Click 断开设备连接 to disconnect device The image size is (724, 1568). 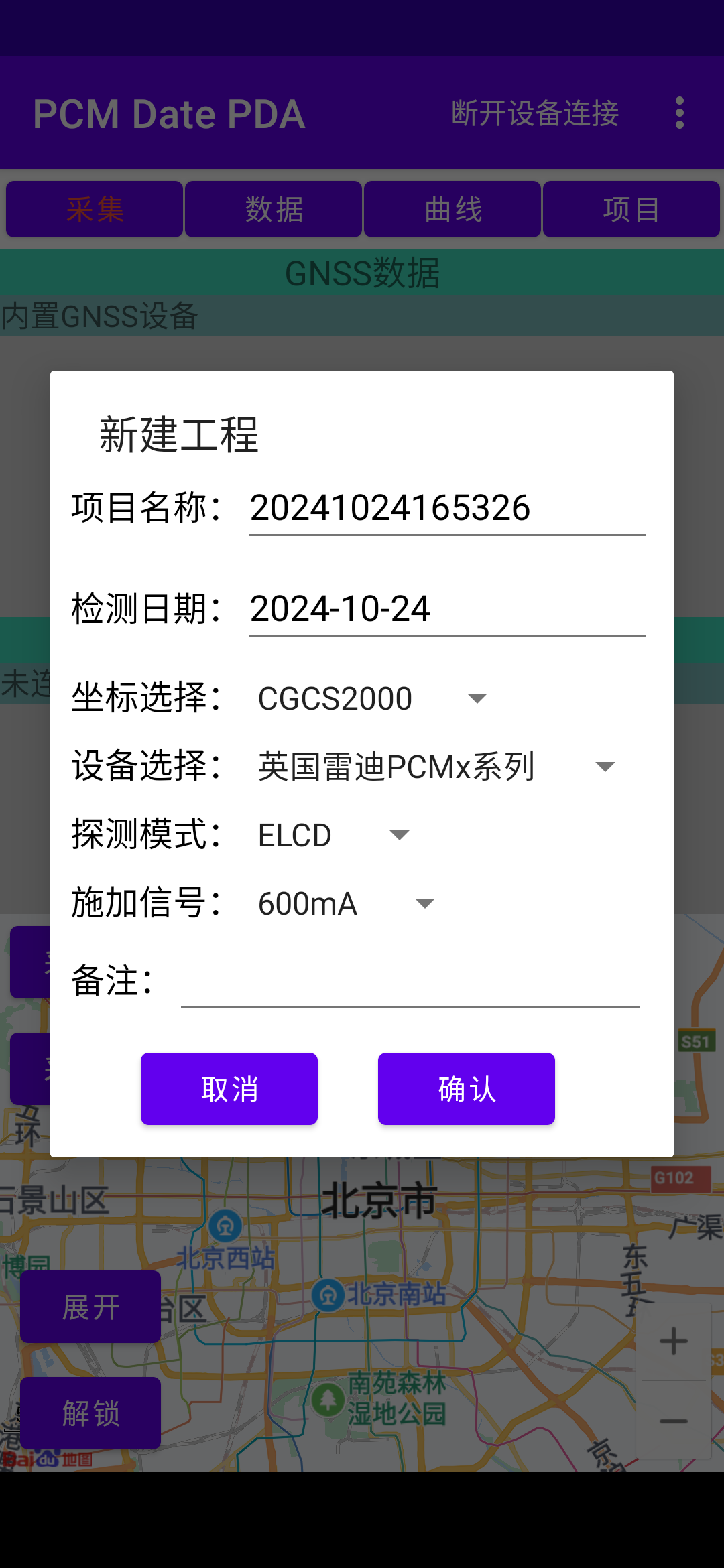point(534,113)
